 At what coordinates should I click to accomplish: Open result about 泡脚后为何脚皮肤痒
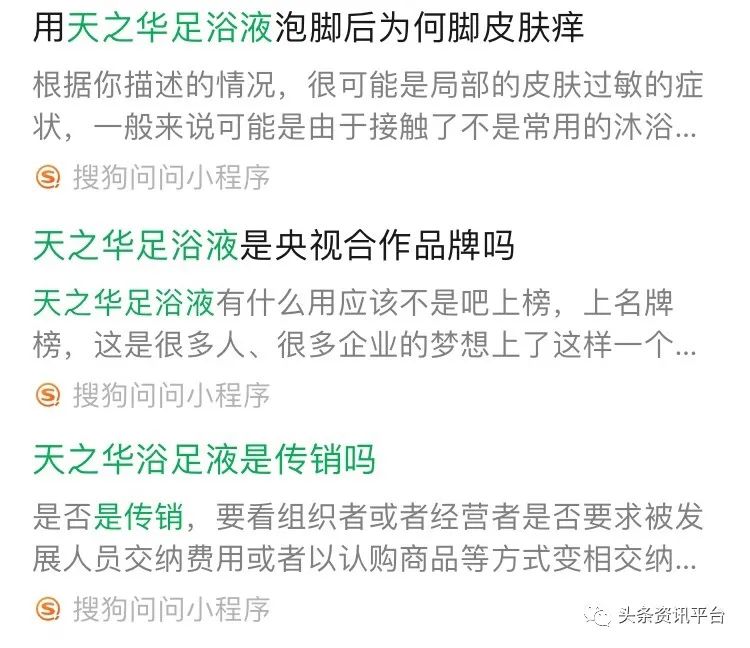(308, 28)
